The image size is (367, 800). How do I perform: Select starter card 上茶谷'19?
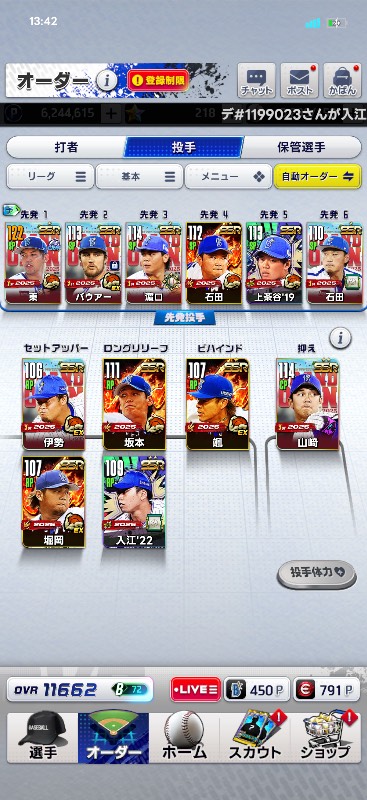pyautogui.click(x=274, y=263)
